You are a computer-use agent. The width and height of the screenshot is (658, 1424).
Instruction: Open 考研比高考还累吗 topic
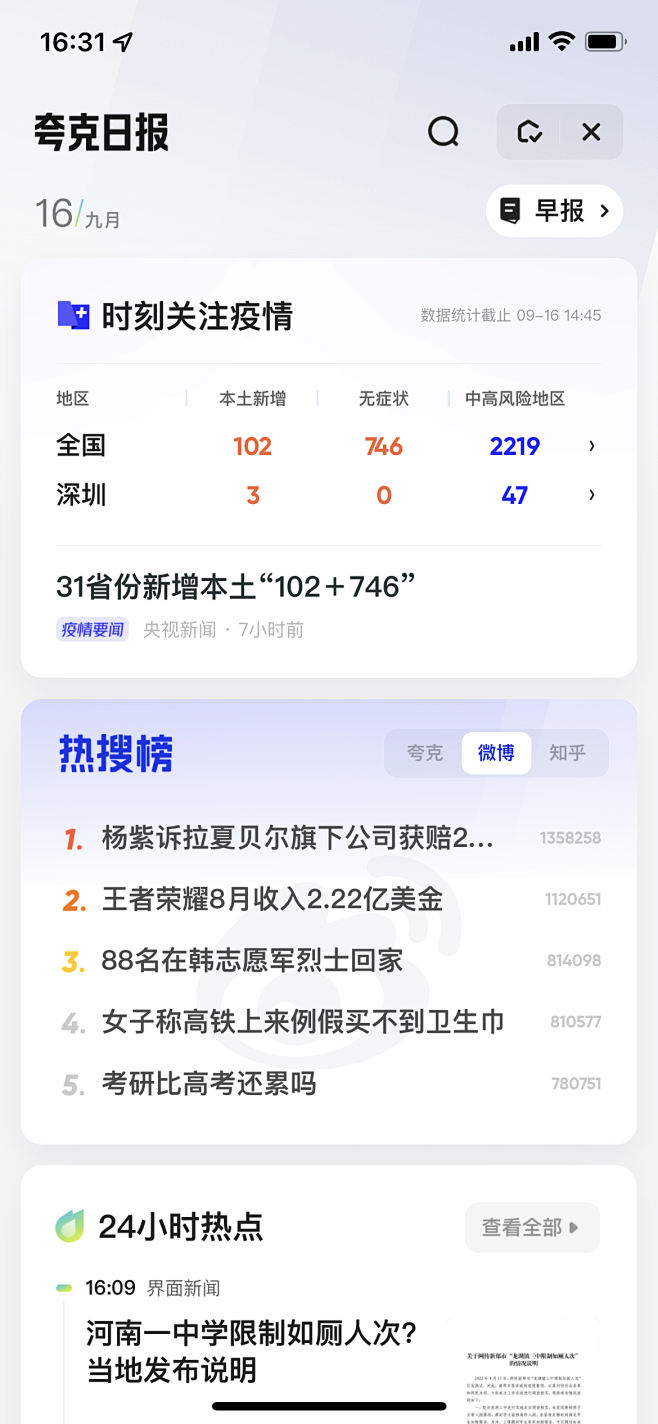[x=209, y=1083]
